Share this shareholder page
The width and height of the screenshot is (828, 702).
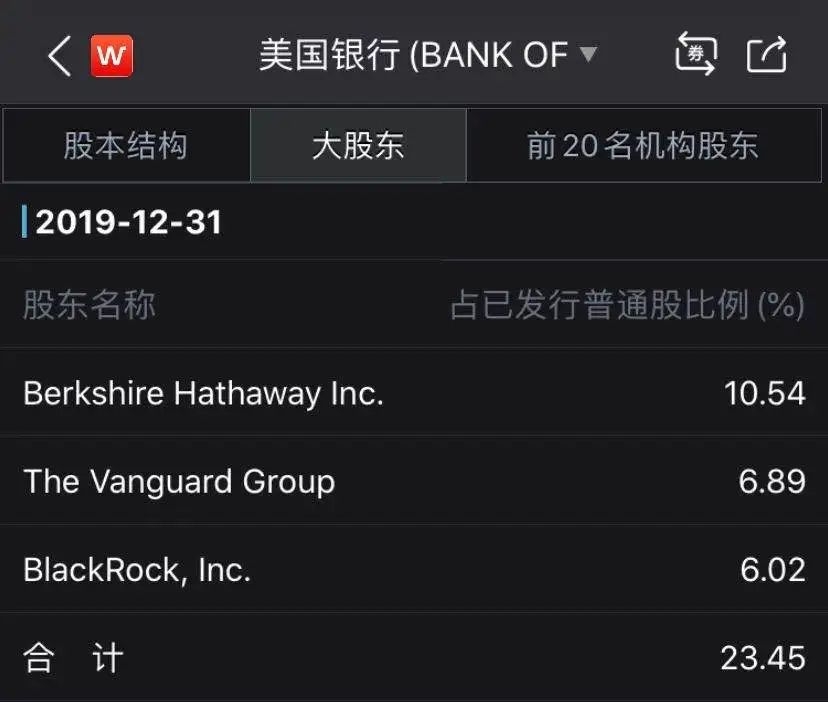pyautogui.click(x=767, y=55)
